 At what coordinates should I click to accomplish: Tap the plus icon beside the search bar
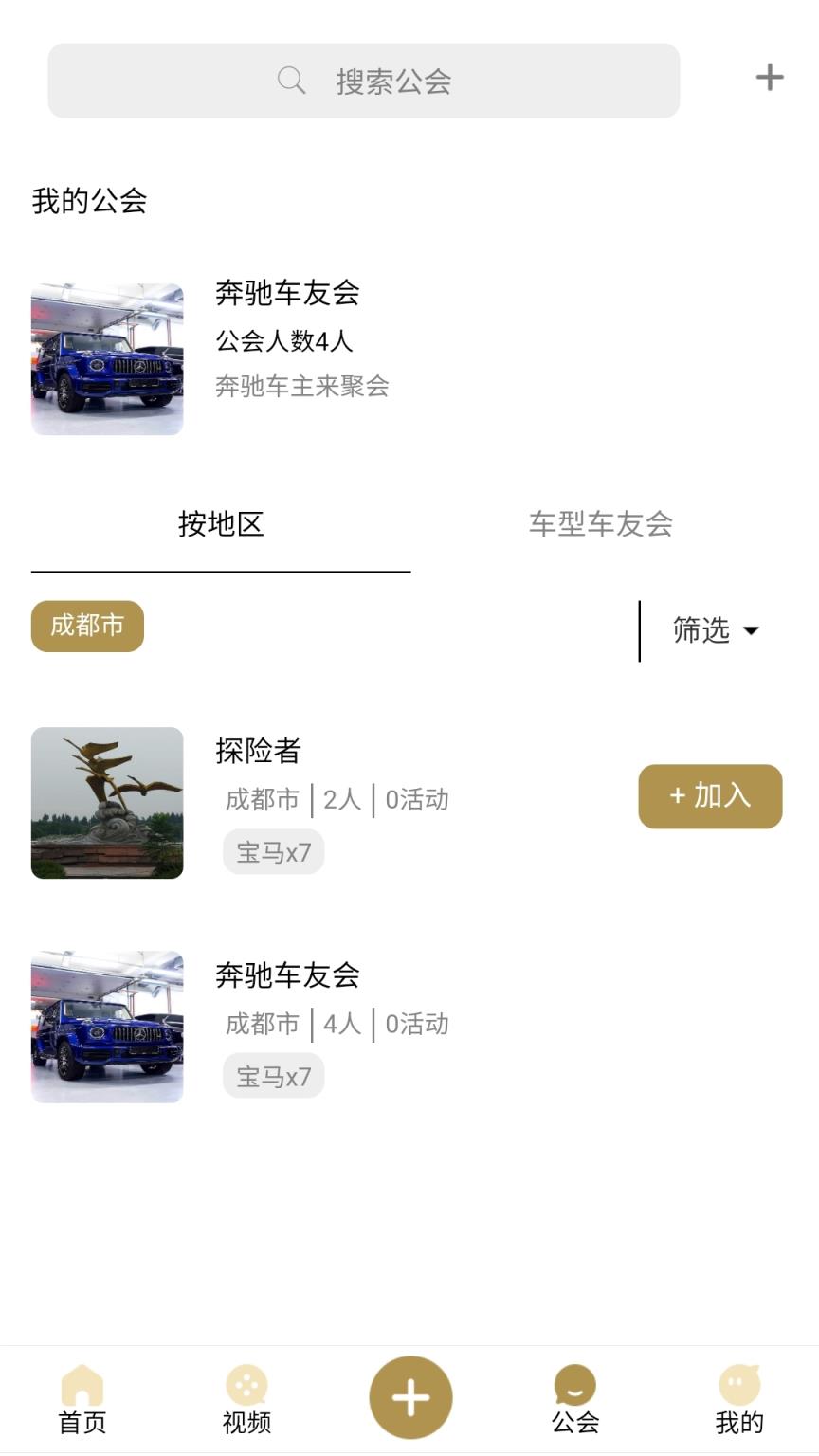[770, 78]
